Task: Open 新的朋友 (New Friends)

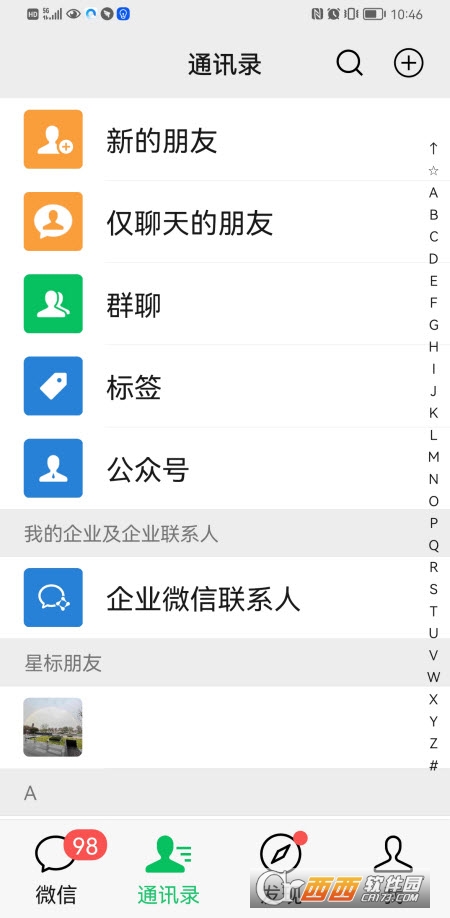Action: pyautogui.click(x=225, y=139)
